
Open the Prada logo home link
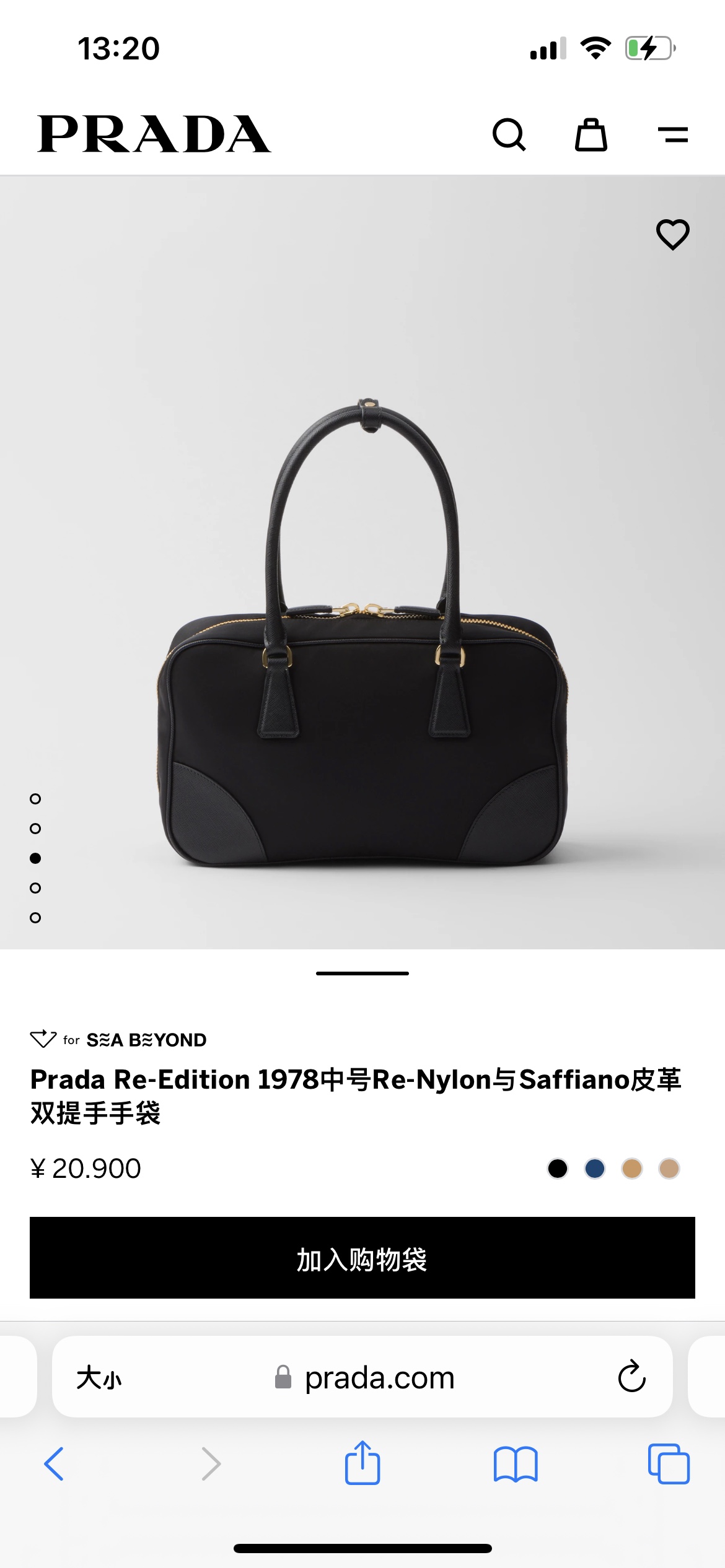(154, 134)
